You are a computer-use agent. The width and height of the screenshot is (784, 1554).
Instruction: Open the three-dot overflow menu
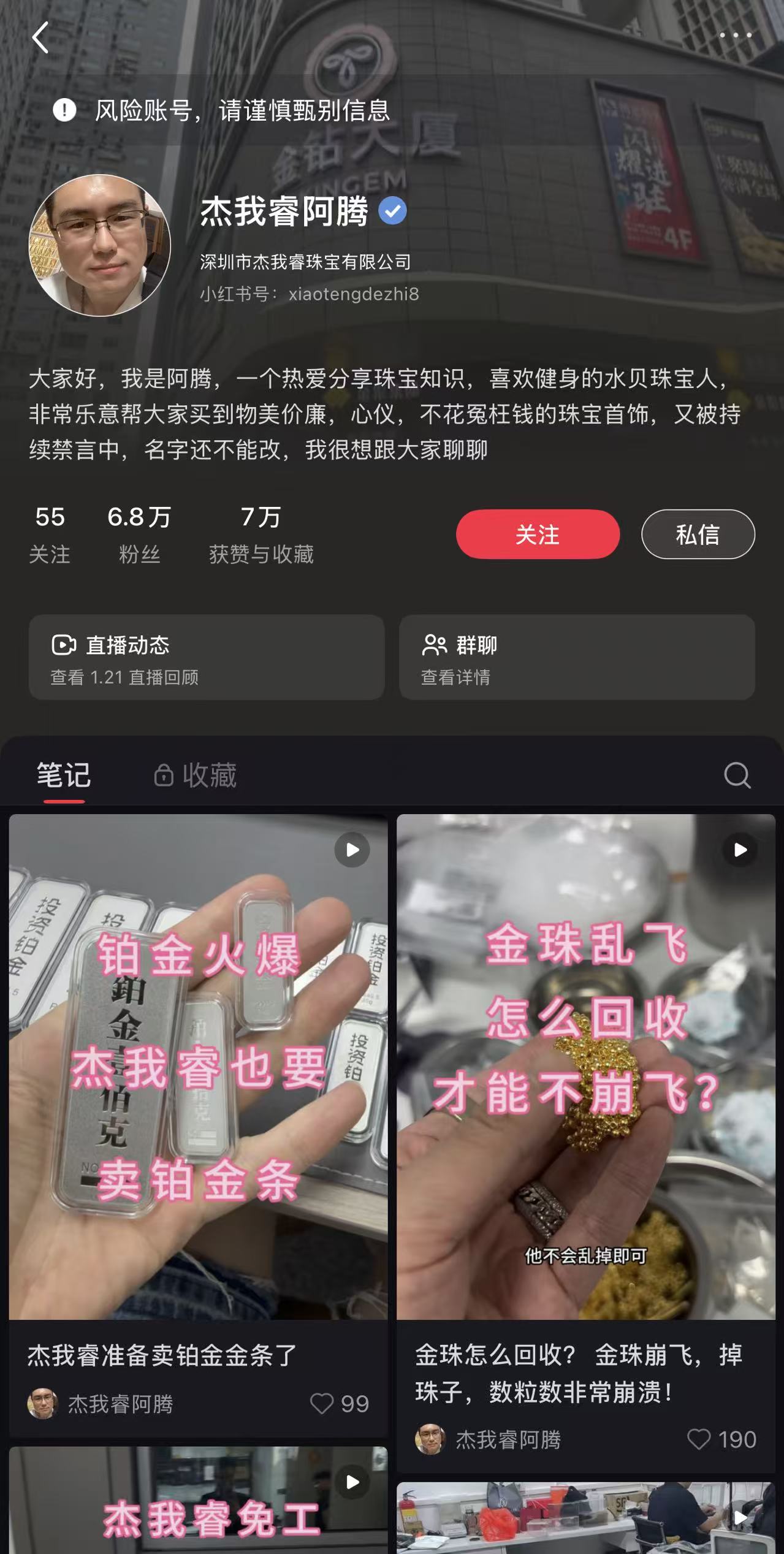tap(735, 36)
